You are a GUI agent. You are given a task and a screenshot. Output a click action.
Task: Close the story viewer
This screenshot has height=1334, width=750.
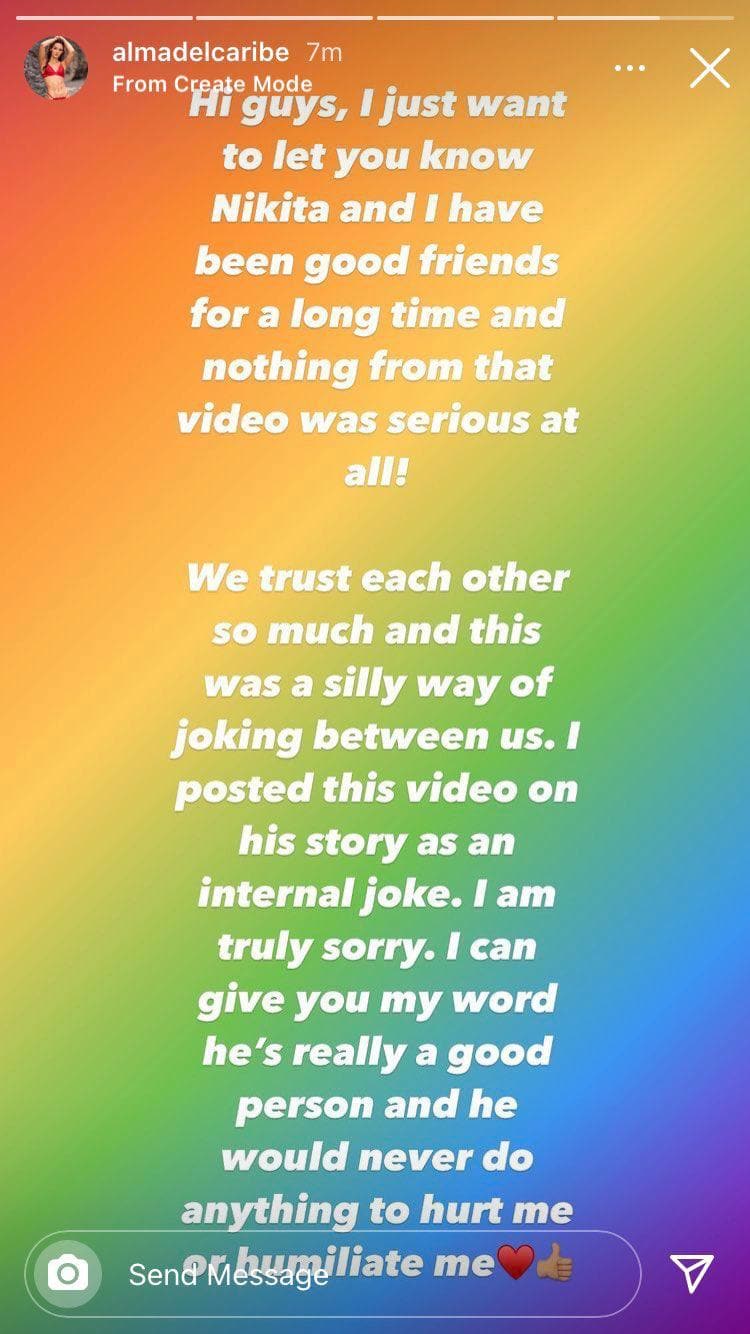709,68
